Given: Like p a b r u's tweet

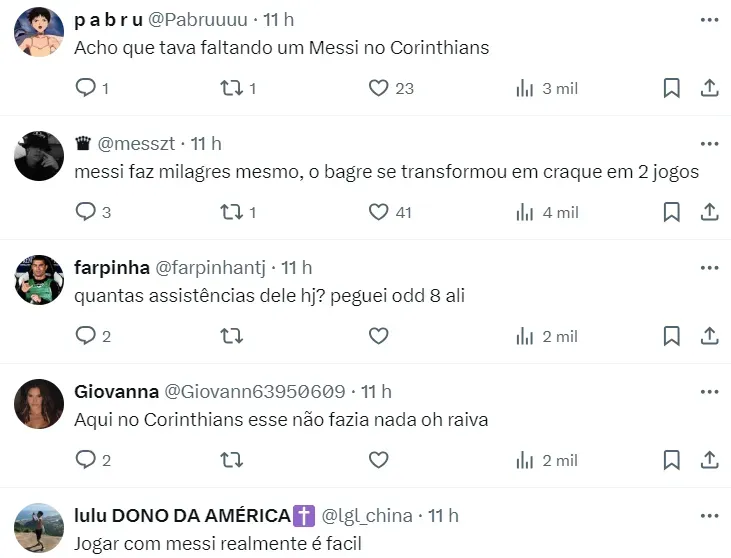Looking at the screenshot, I should pyautogui.click(x=378, y=88).
